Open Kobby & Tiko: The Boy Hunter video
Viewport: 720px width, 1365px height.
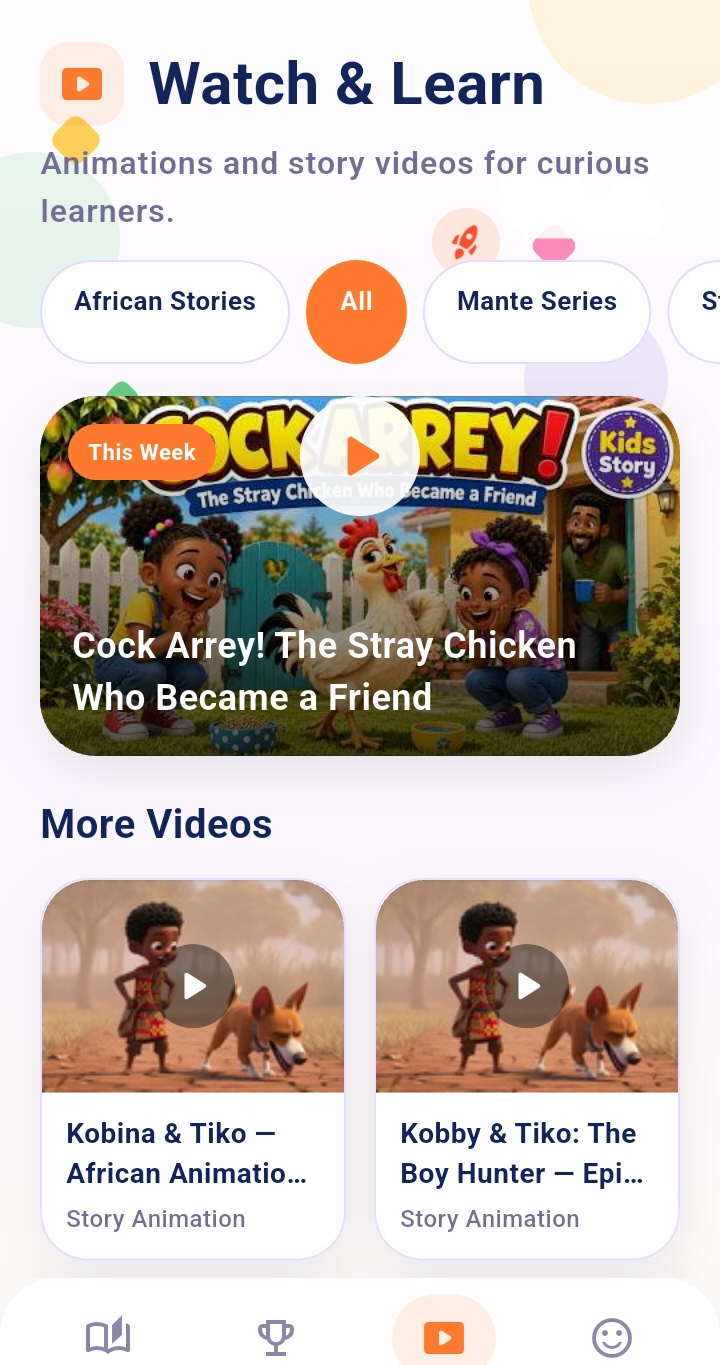(x=527, y=1069)
